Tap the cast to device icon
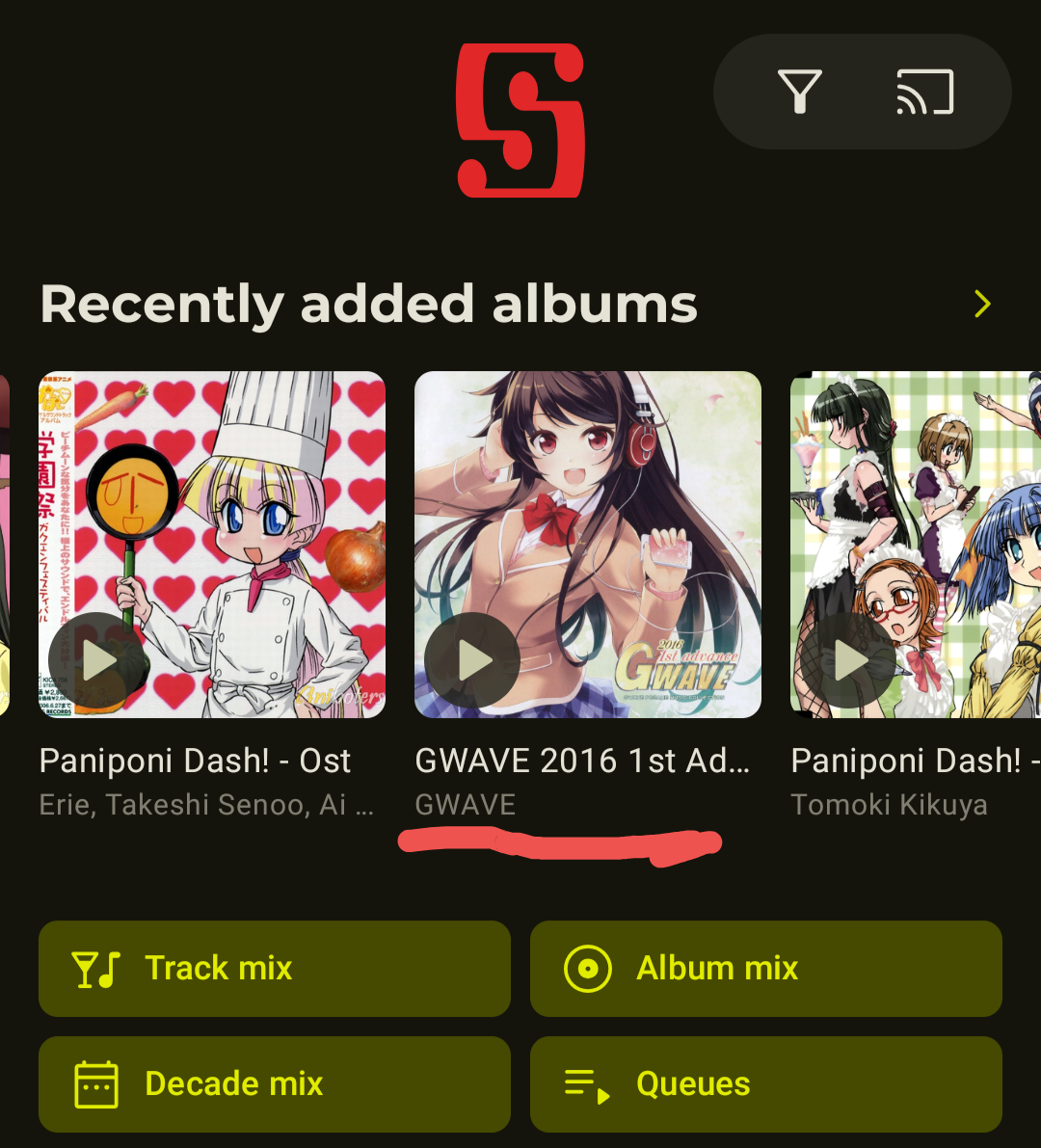1041x1148 pixels. 924,93
